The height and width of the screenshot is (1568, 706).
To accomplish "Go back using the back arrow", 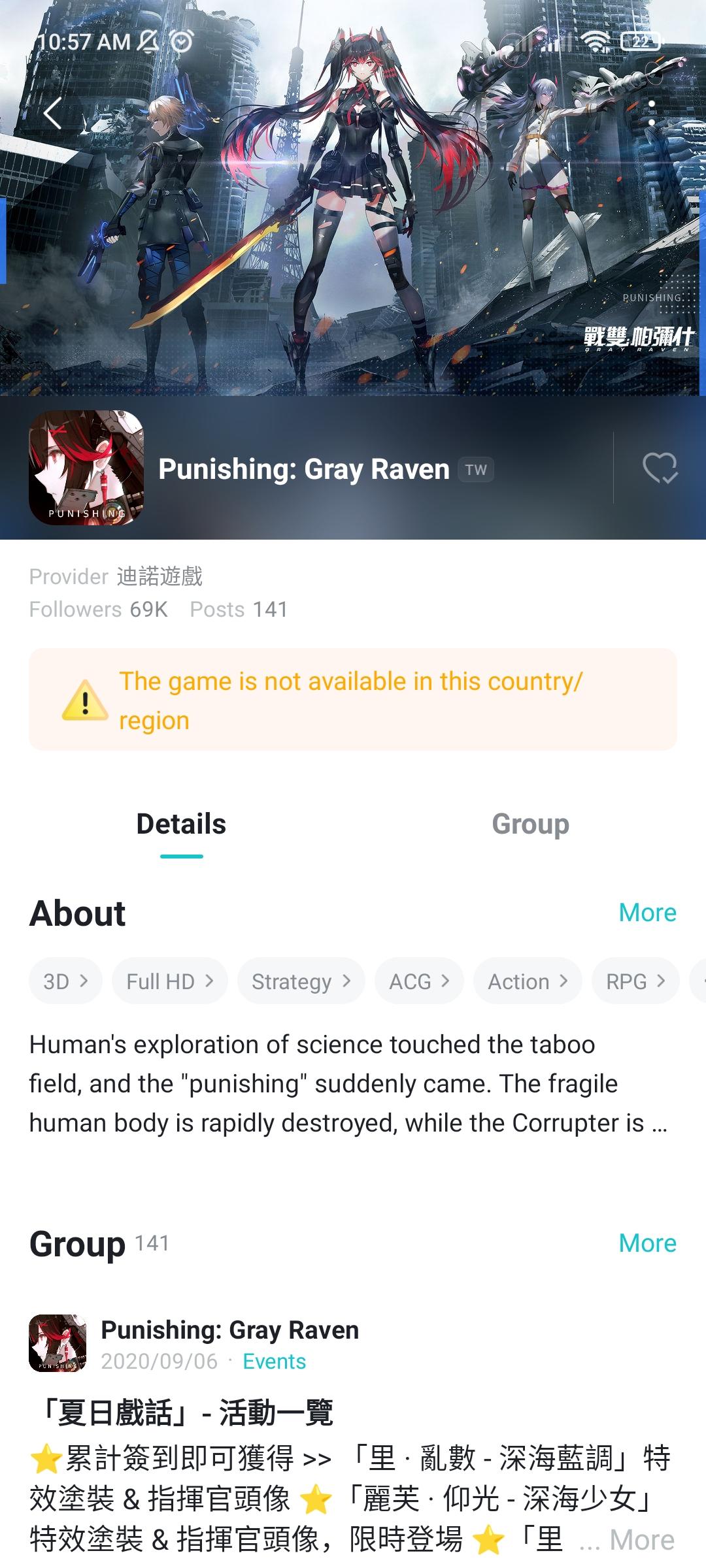I will click(x=53, y=113).
